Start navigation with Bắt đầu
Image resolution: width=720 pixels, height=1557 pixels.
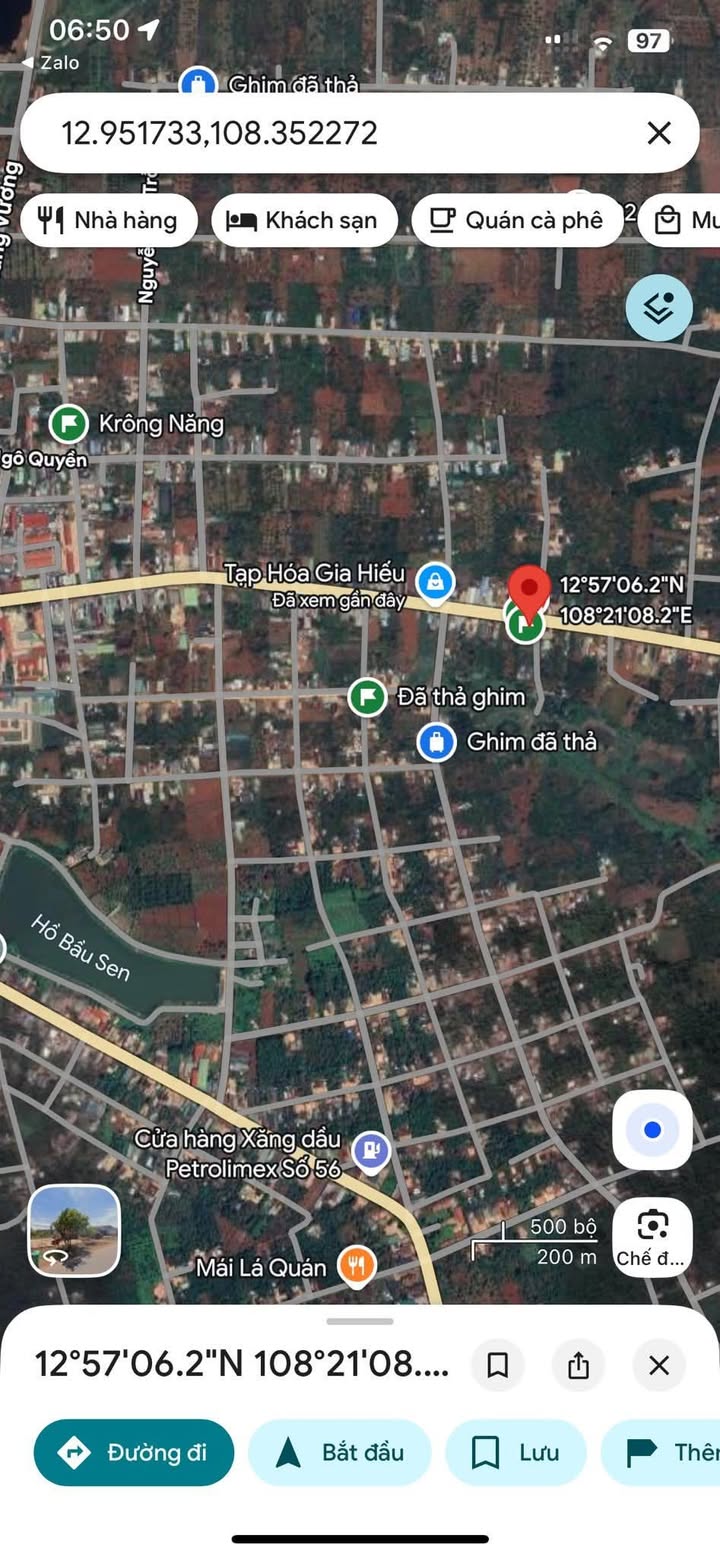coord(339,1452)
